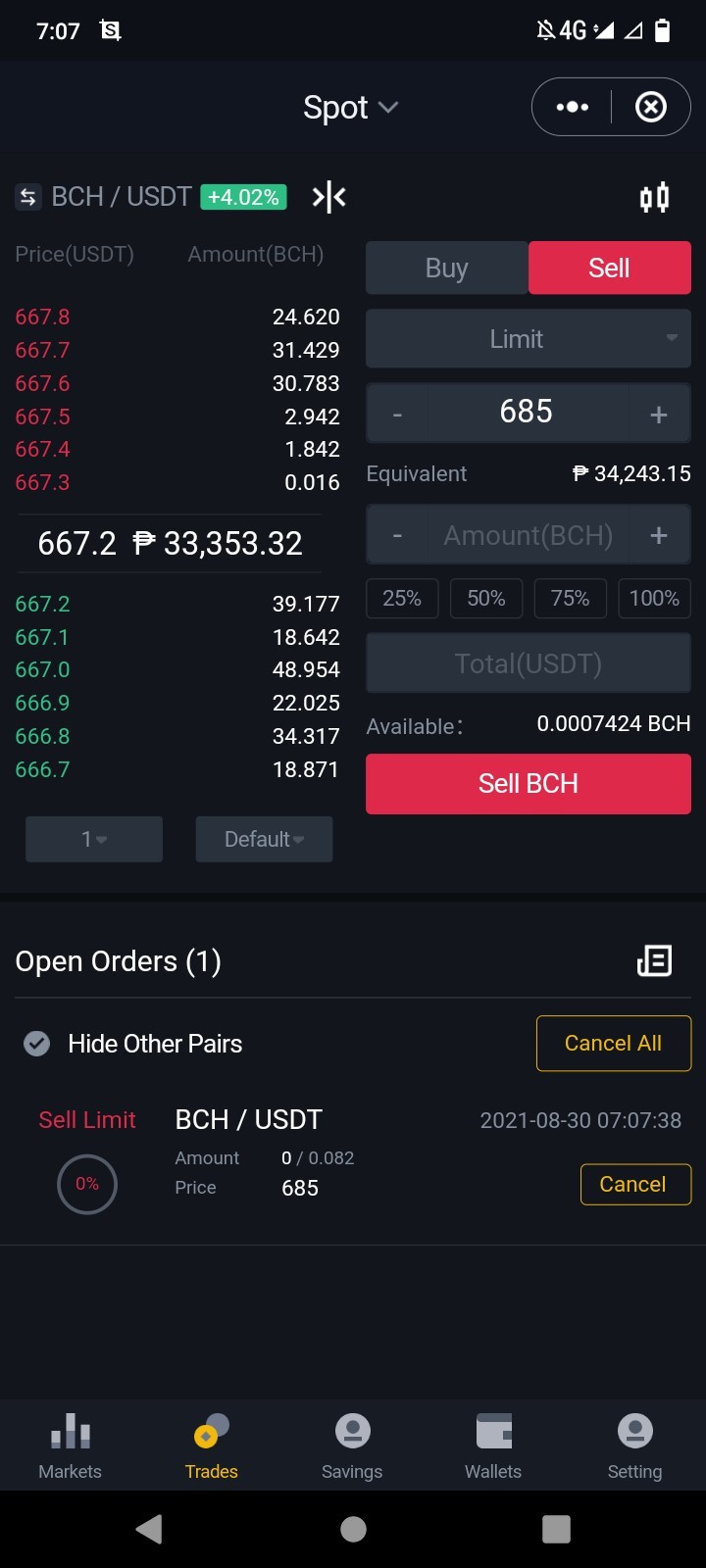Open order history icon beside Open Orders
Viewport: 706px width, 1568px height.
pos(654,960)
